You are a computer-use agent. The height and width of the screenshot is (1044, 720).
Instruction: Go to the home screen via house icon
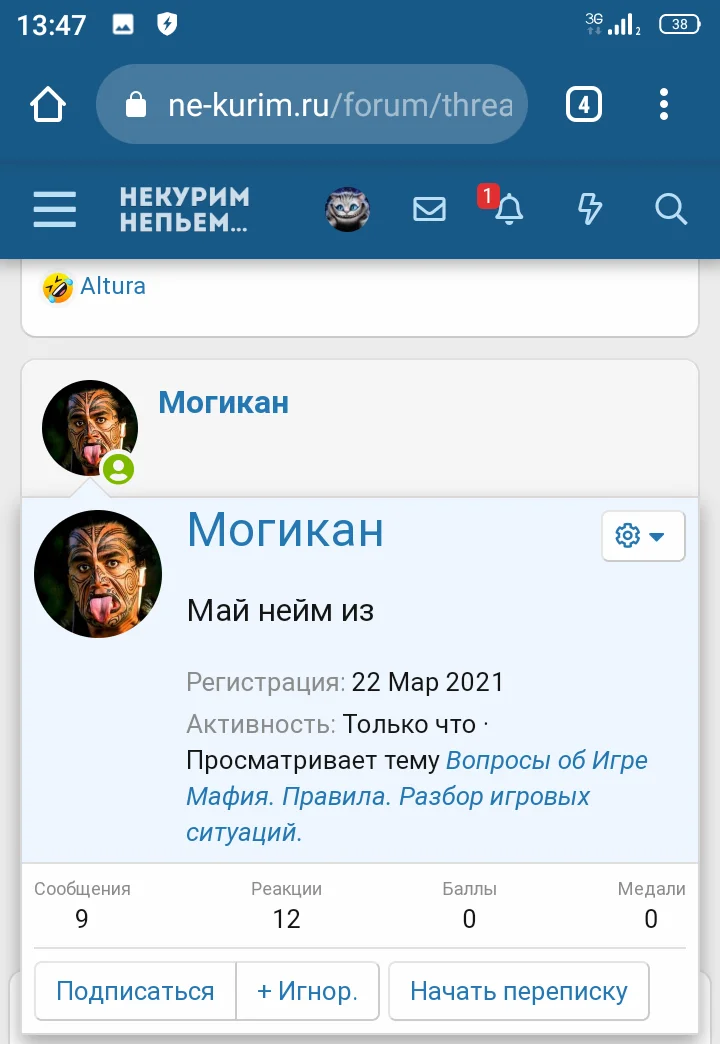pyautogui.click(x=47, y=103)
